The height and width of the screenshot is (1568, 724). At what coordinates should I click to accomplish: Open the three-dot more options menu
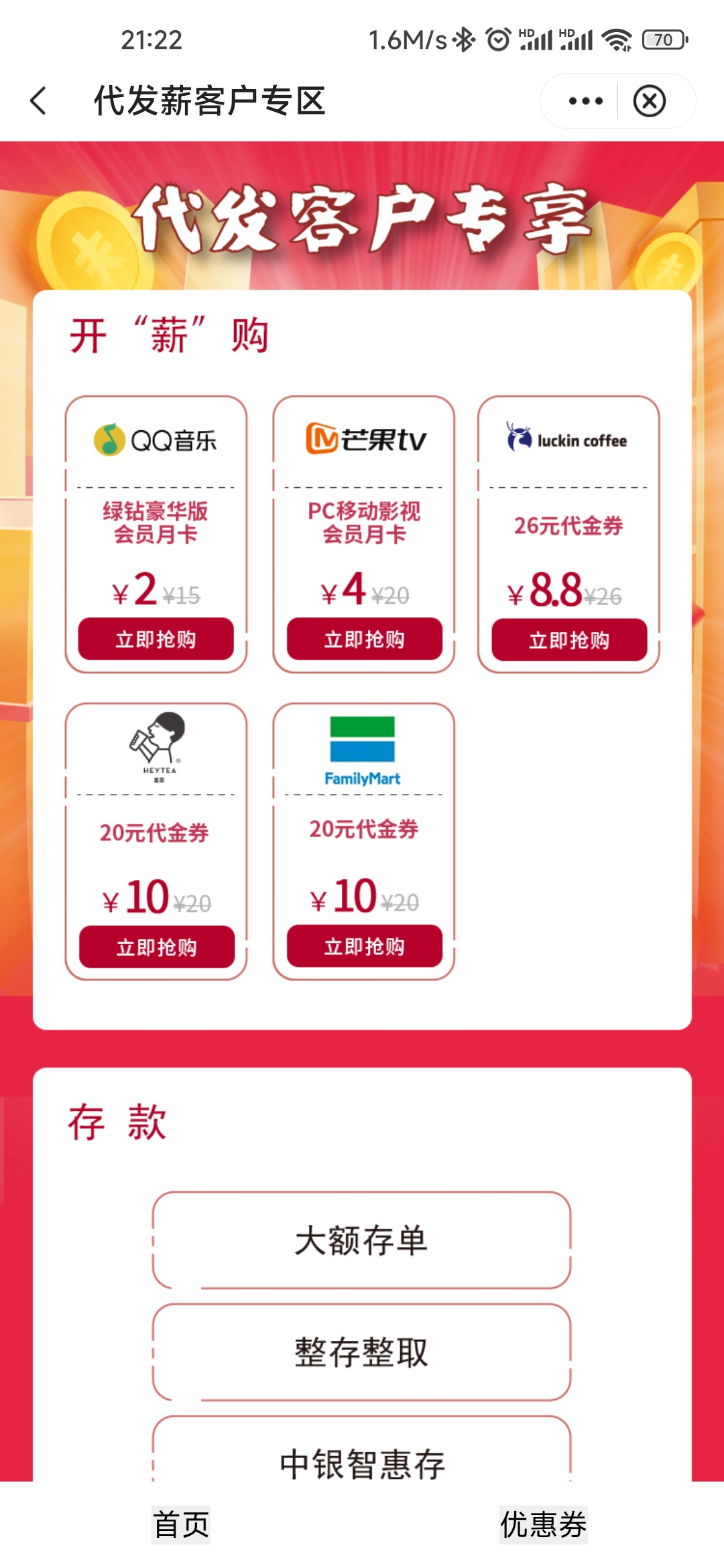point(582,99)
